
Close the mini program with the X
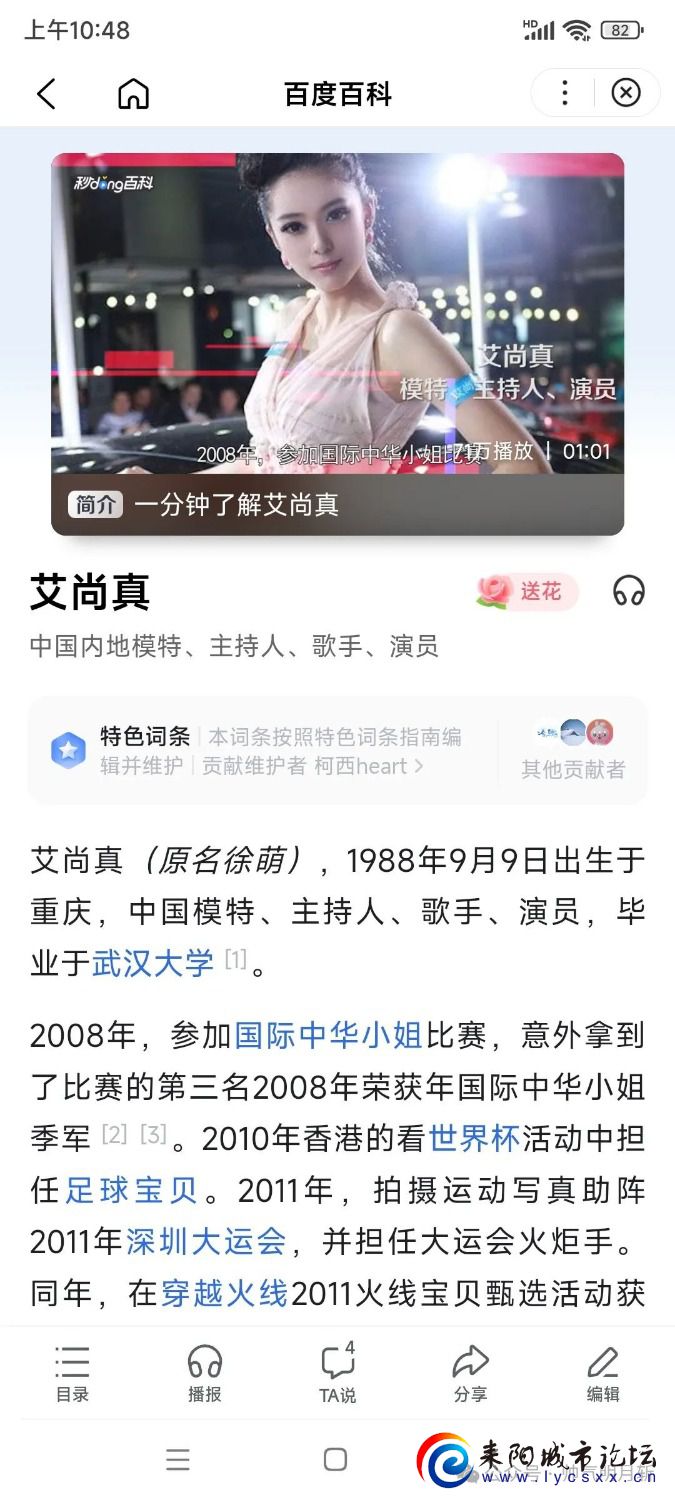tap(626, 93)
